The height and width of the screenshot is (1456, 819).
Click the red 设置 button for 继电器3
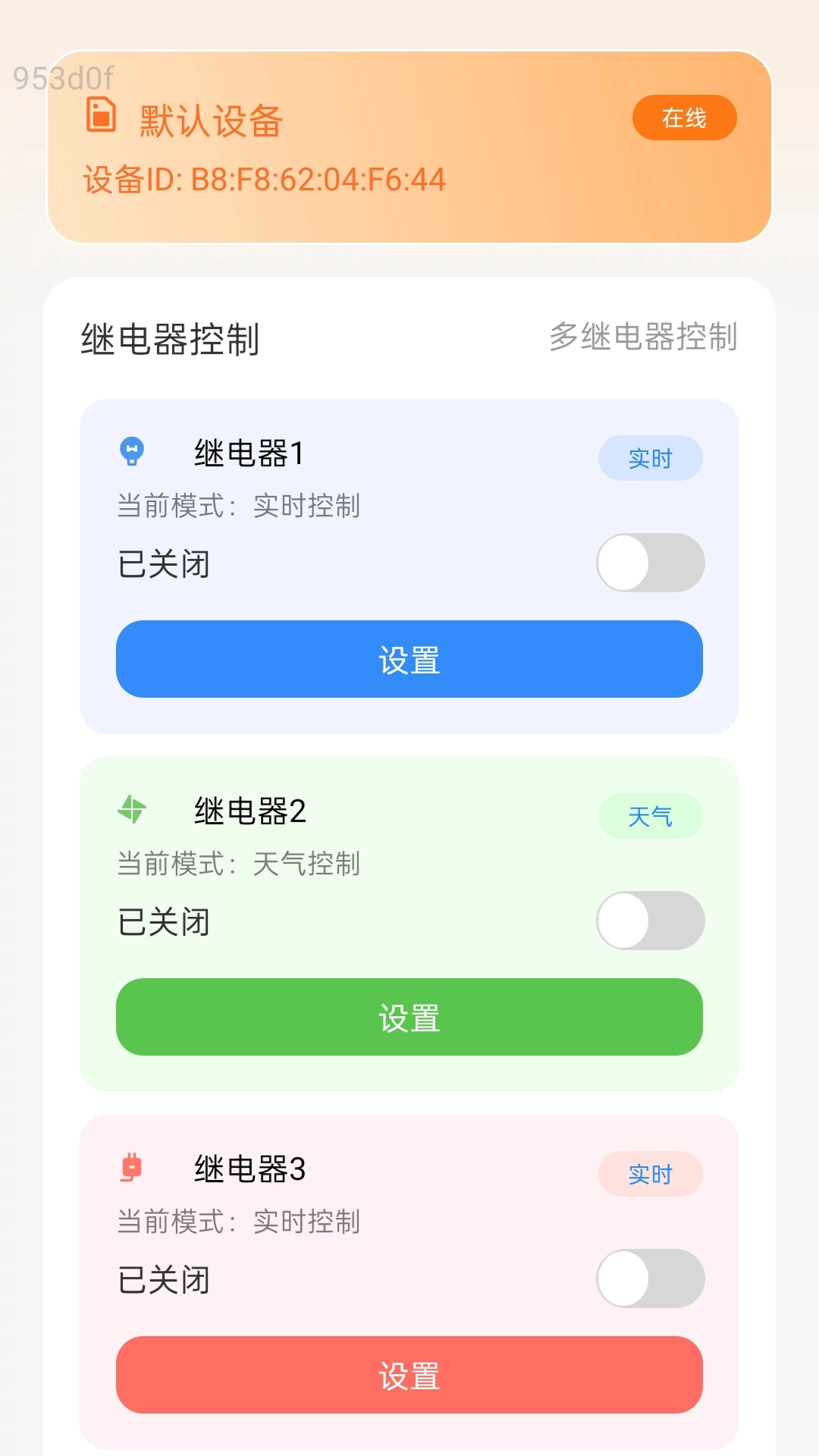coord(409,1375)
